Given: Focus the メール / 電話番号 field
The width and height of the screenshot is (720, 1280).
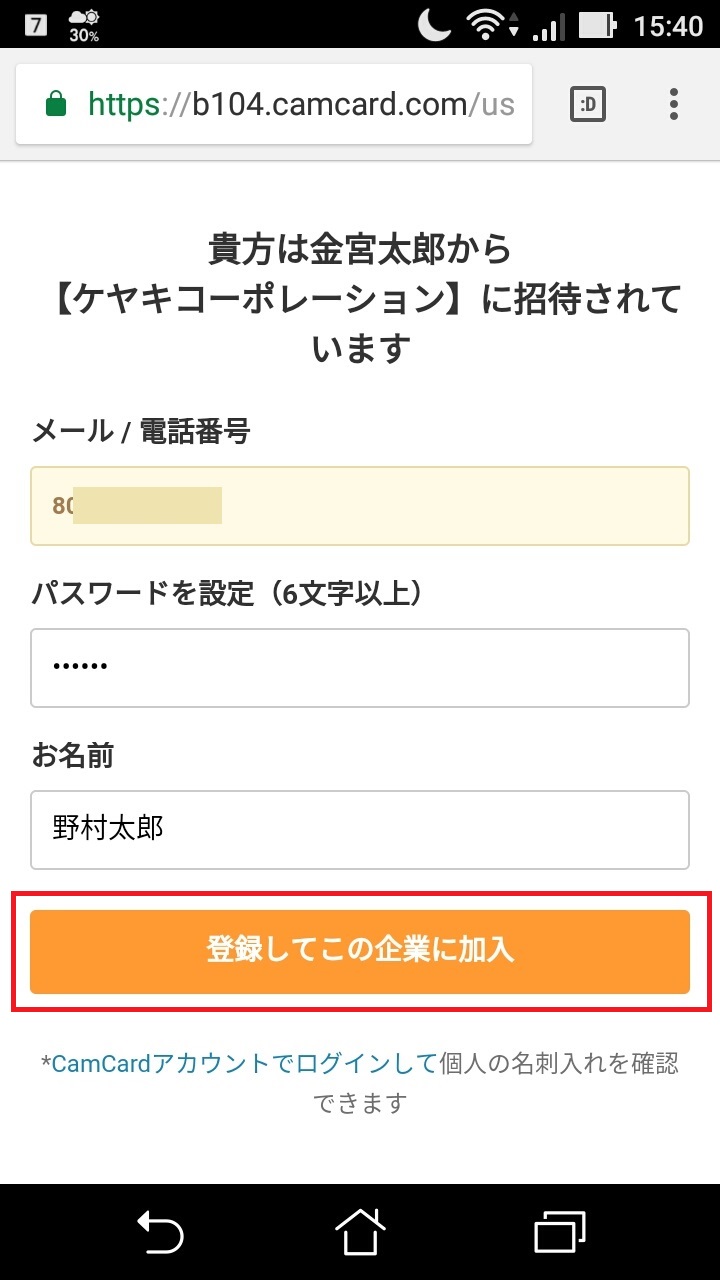Looking at the screenshot, I should point(360,506).
